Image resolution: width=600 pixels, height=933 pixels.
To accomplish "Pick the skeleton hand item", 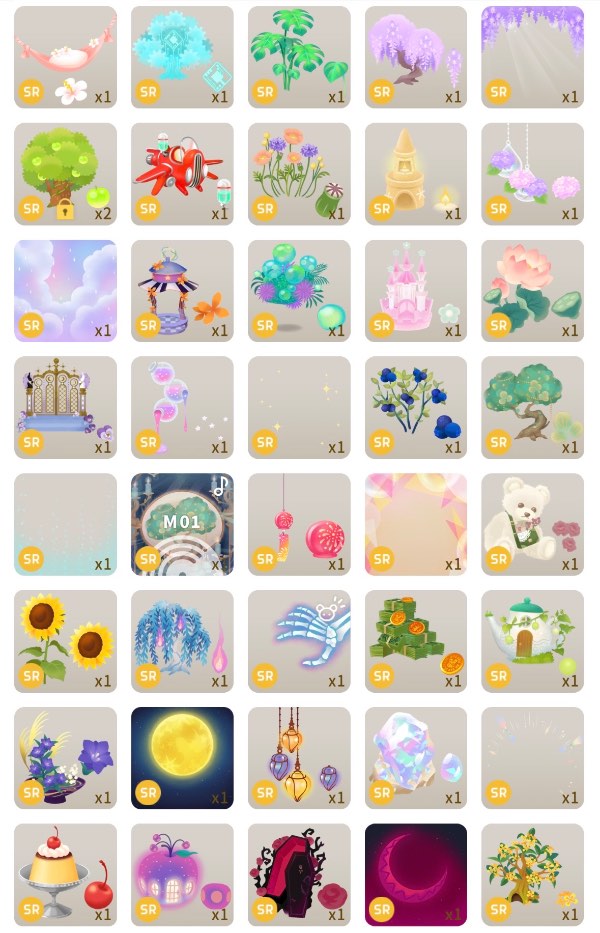I will tap(299, 641).
